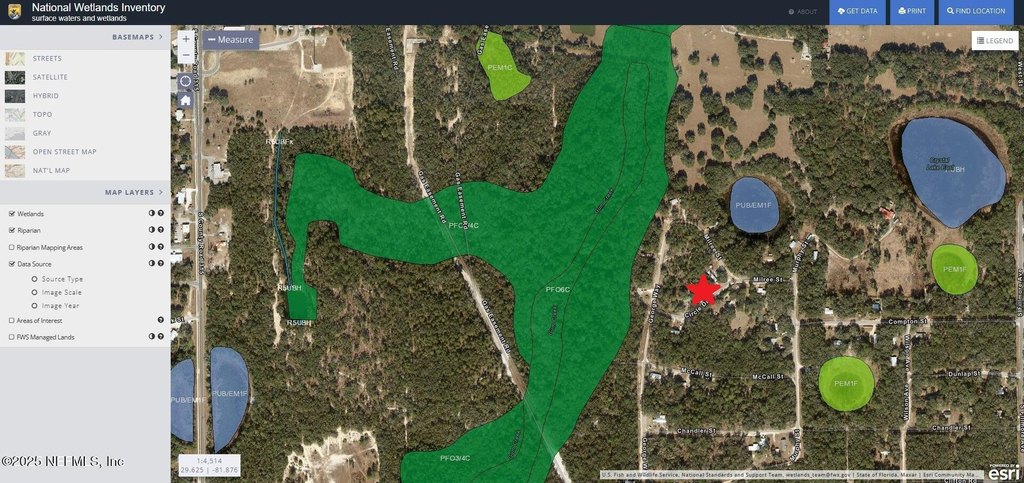
Task: Open the Get Data option
Action: [x=857, y=11]
